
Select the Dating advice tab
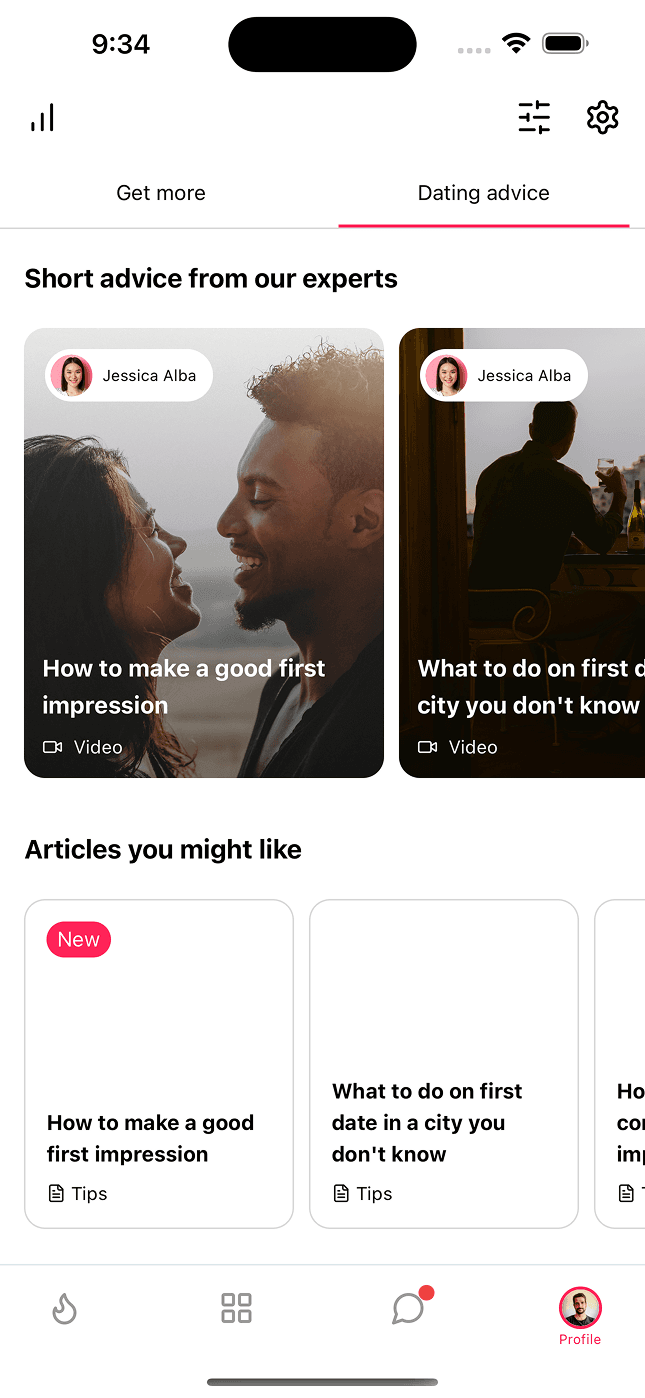(x=483, y=193)
